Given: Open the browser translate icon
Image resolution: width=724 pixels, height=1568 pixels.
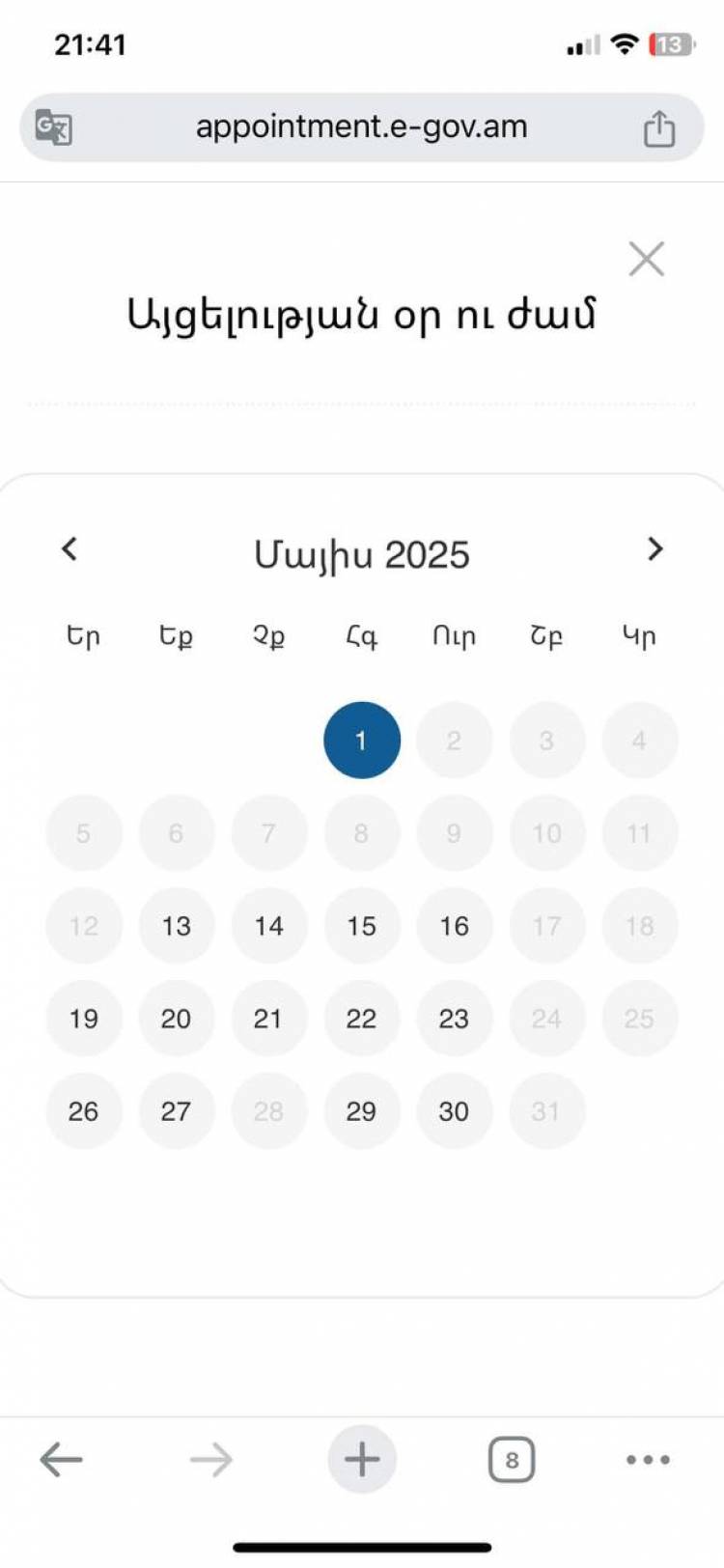Looking at the screenshot, I should (54, 127).
